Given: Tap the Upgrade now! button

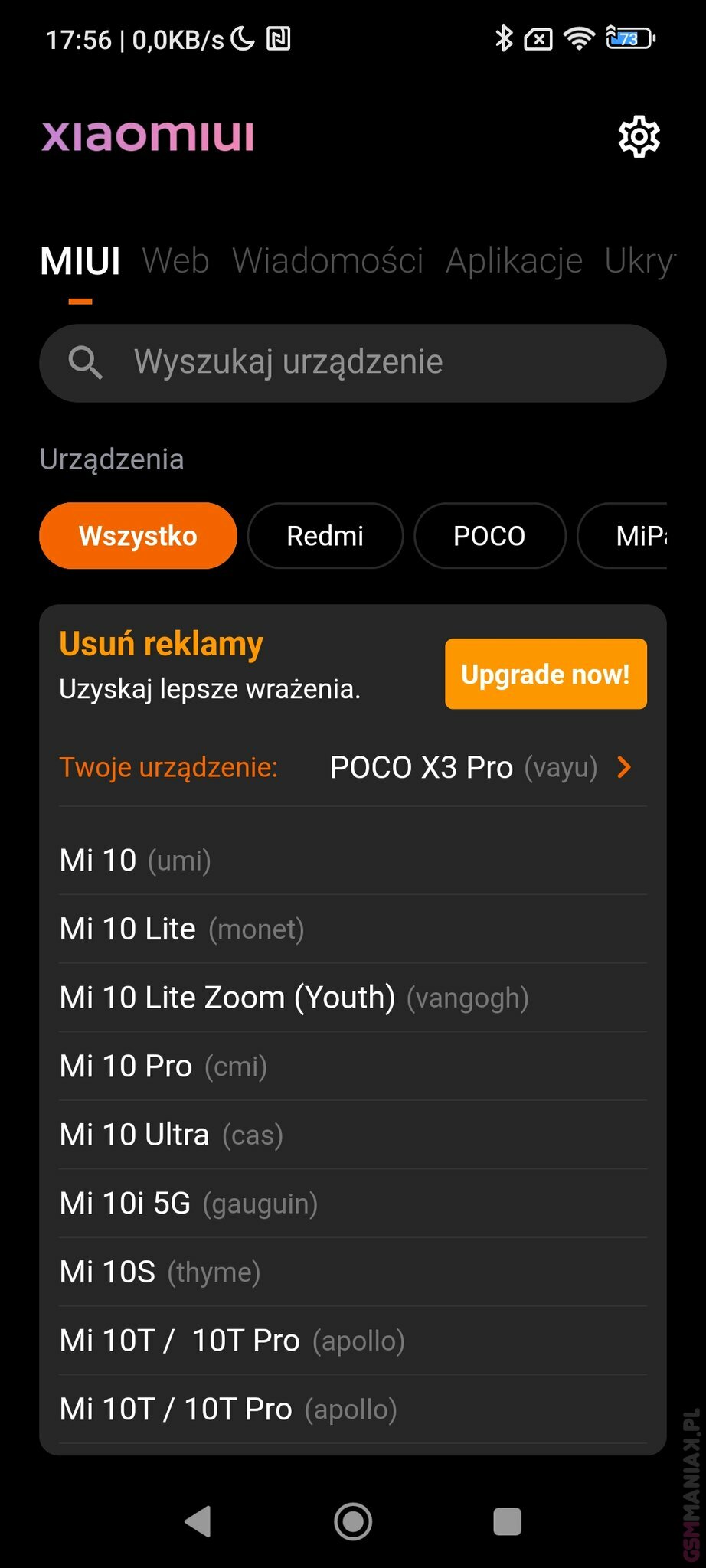Looking at the screenshot, I should pyautogui.click(x=545, y=674).
